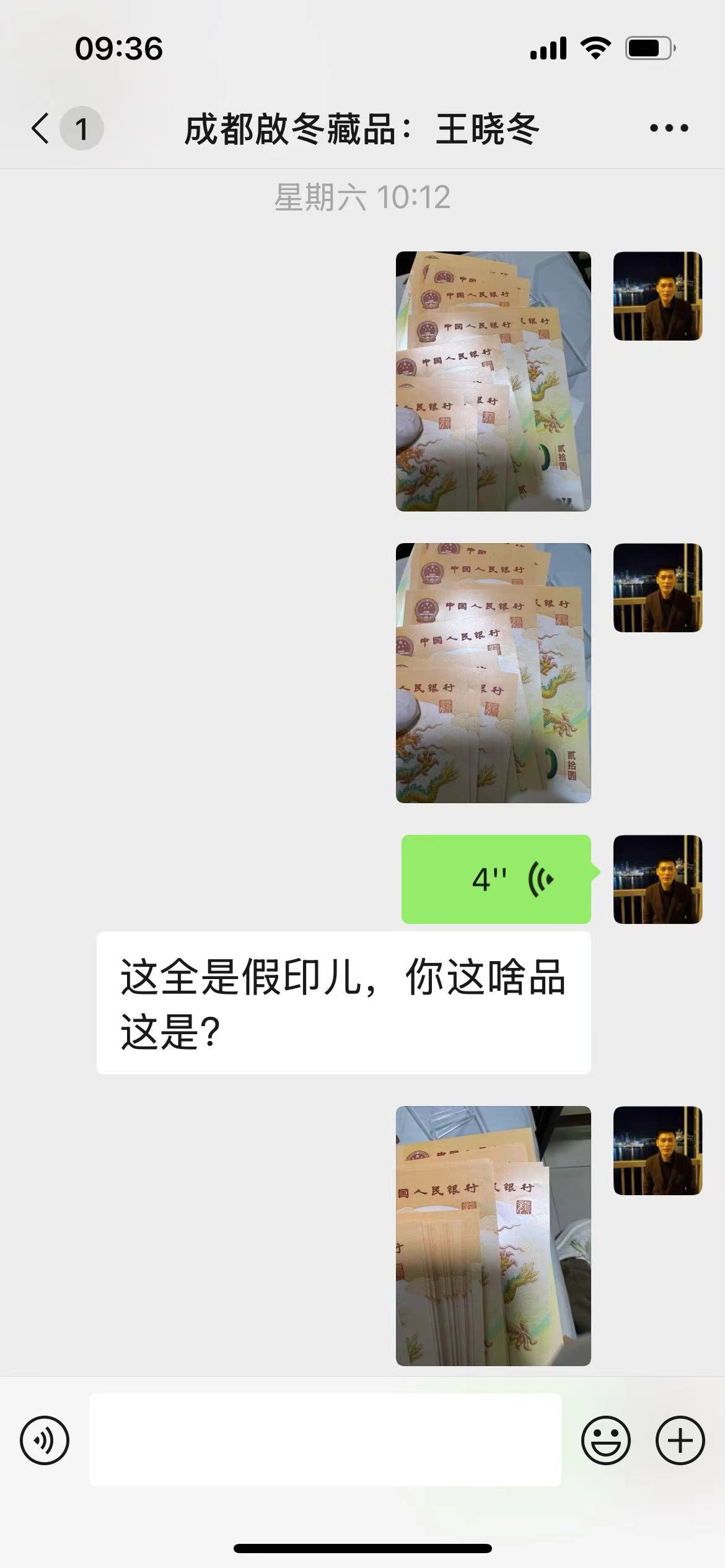Image resolution: width=725 pixels, height=1568 pixels.
Task: Go back to the chat list
Action: (41, 129)
